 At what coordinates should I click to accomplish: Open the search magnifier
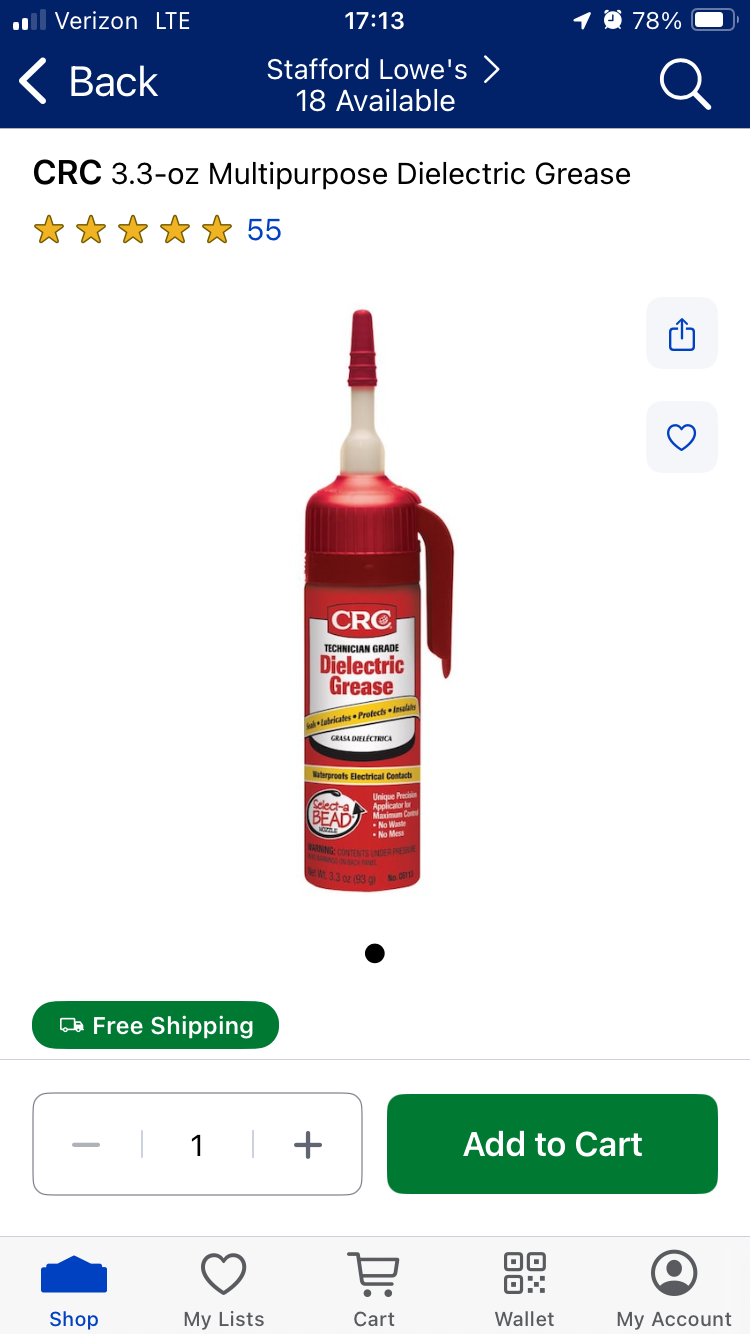click(685, 83)
